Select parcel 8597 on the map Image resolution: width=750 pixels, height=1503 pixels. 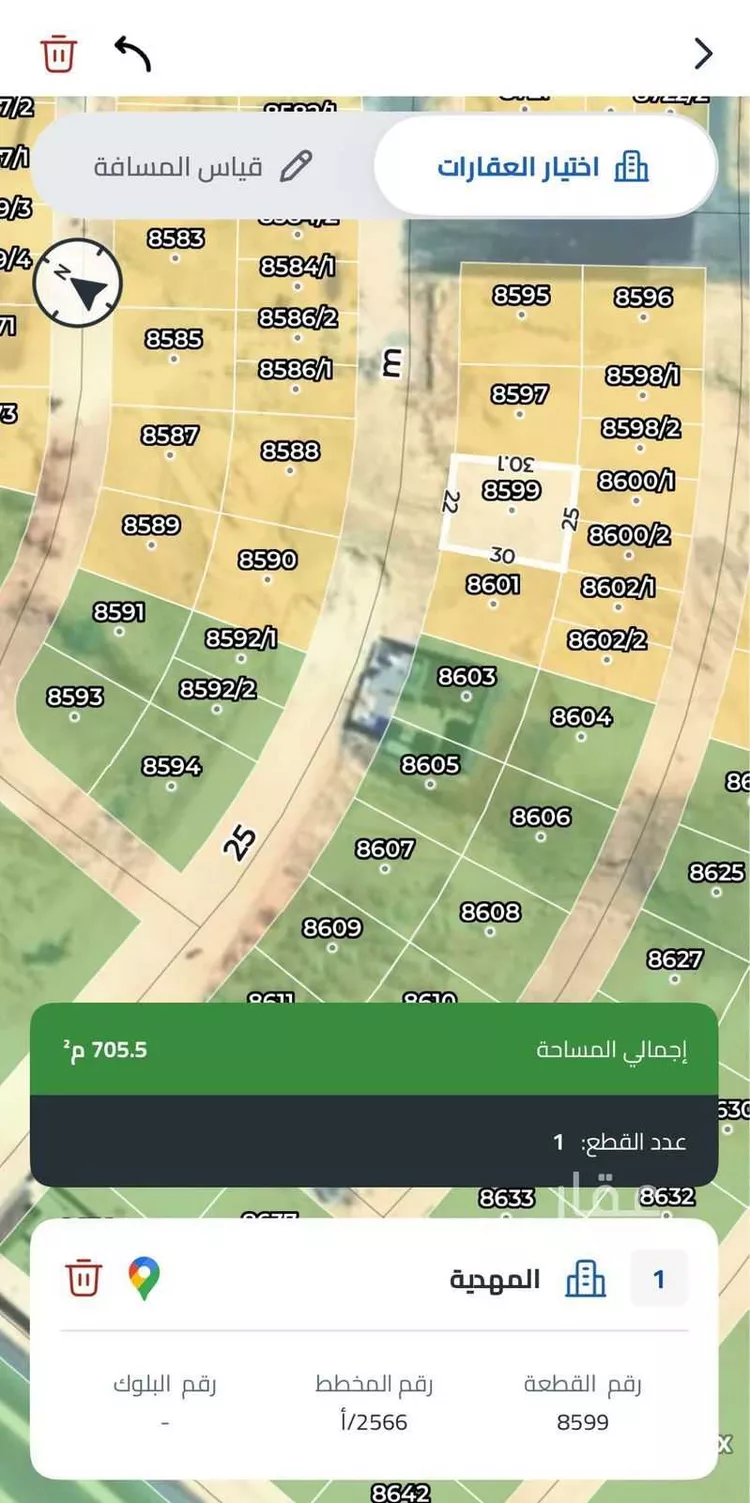pyautogui.click(x=519, y=402)
